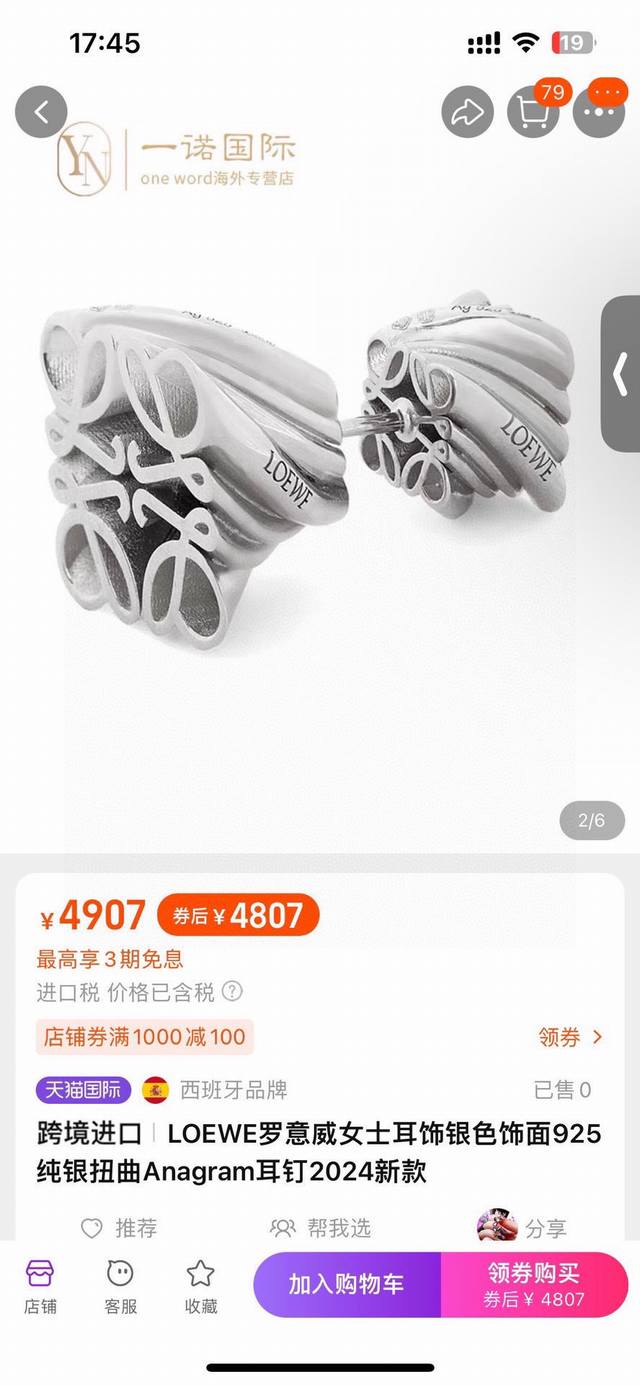640x1385 pixels.
Task: Add this item to favorites with 收藏
Action: [200, 1286]
